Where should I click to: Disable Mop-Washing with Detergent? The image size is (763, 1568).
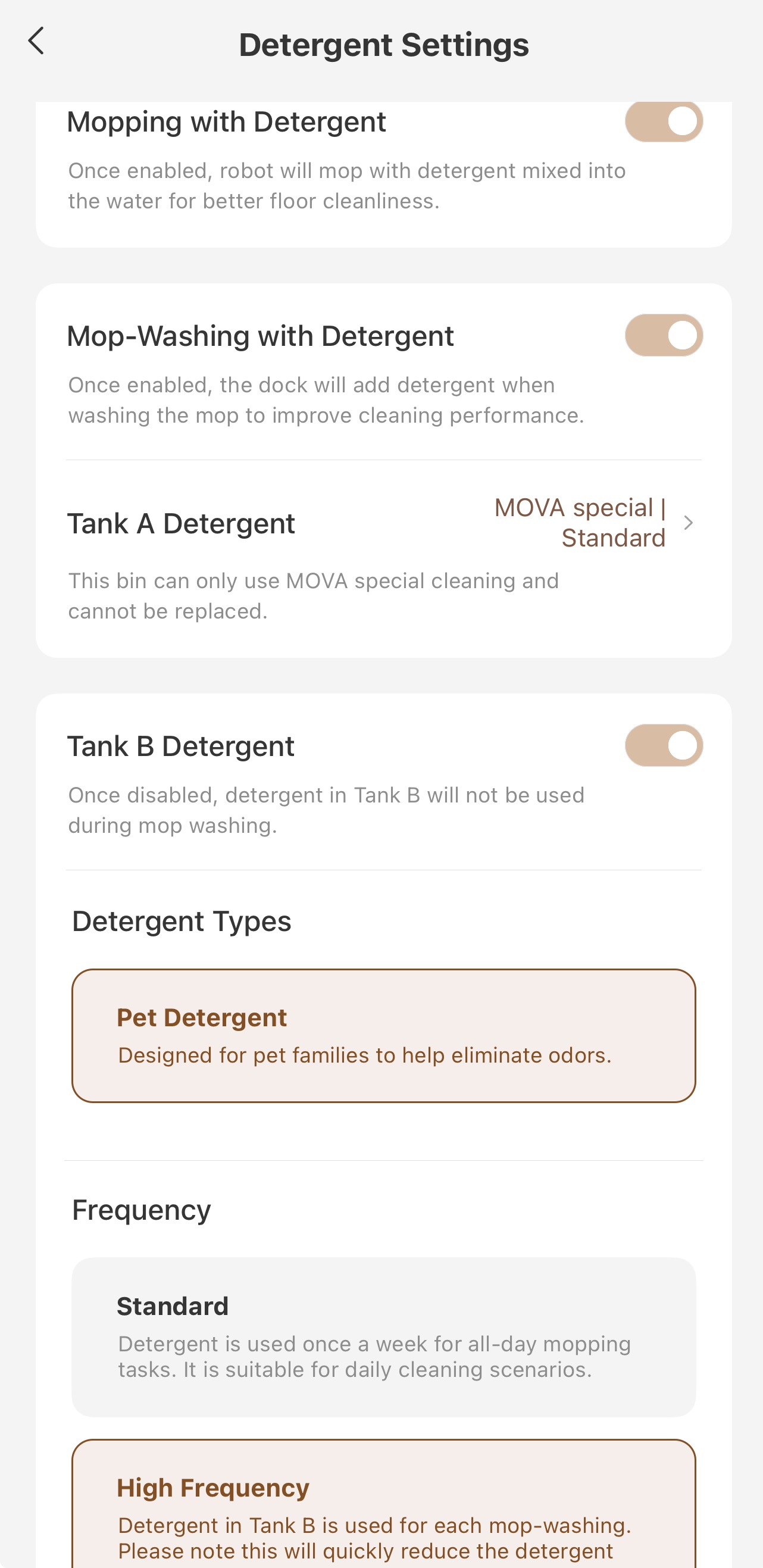coord(663,335)
